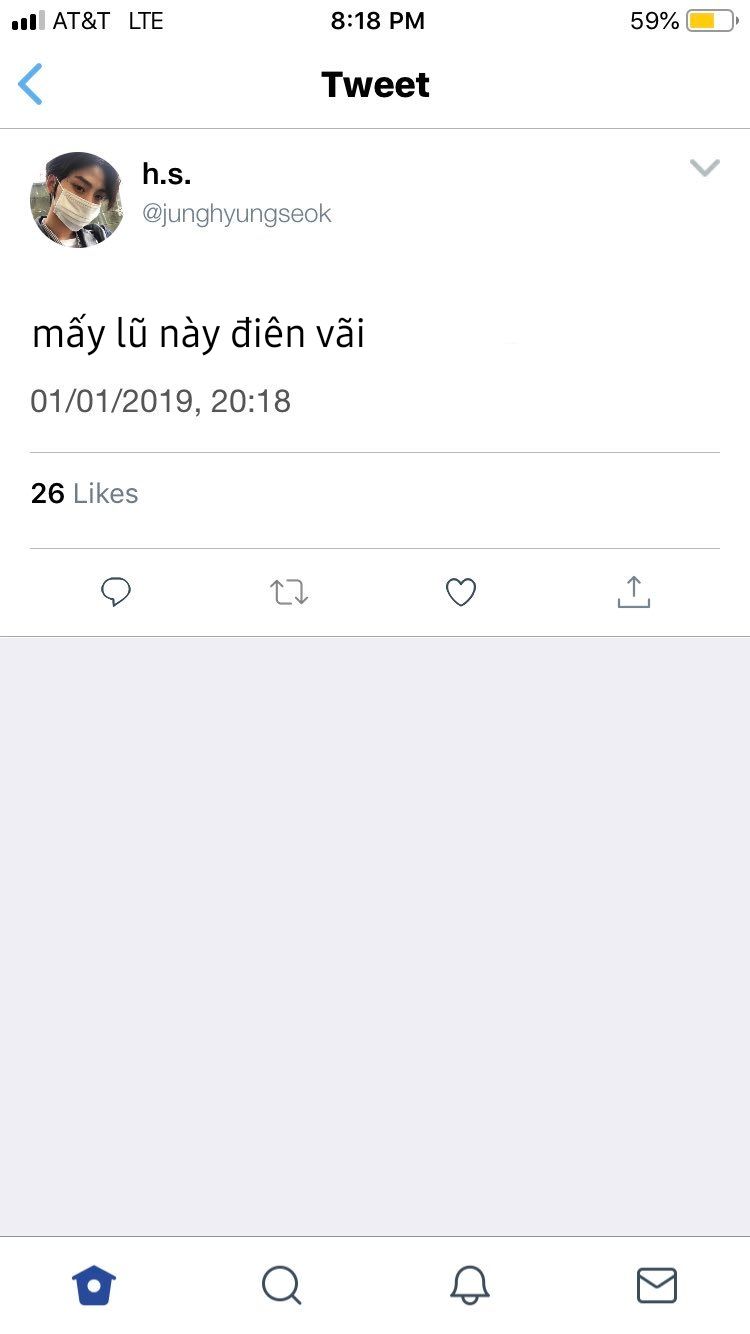Open the Notifications bell tab
This screenshot has height=1334, width=750.
coord(469,1285)
